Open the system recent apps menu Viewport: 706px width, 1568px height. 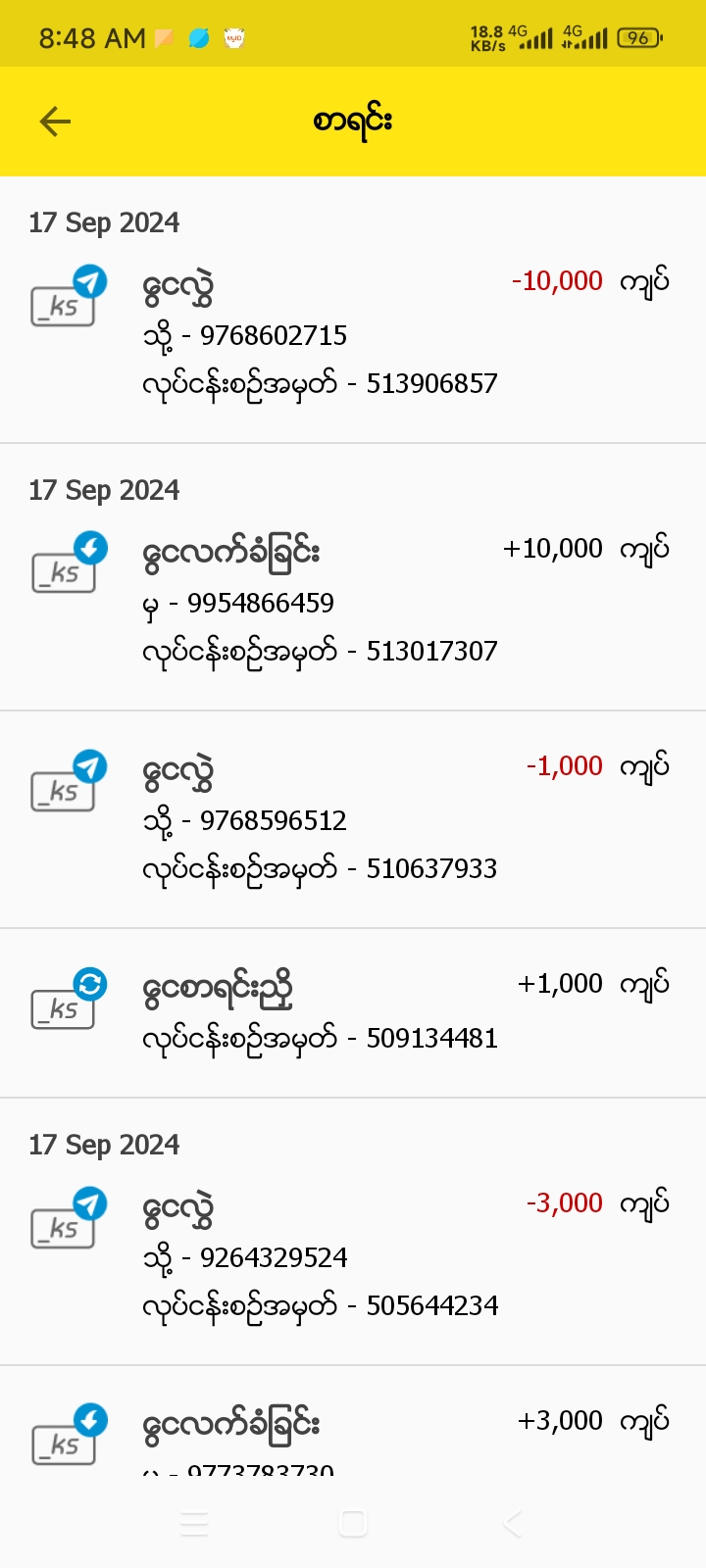coord(194,1523)
